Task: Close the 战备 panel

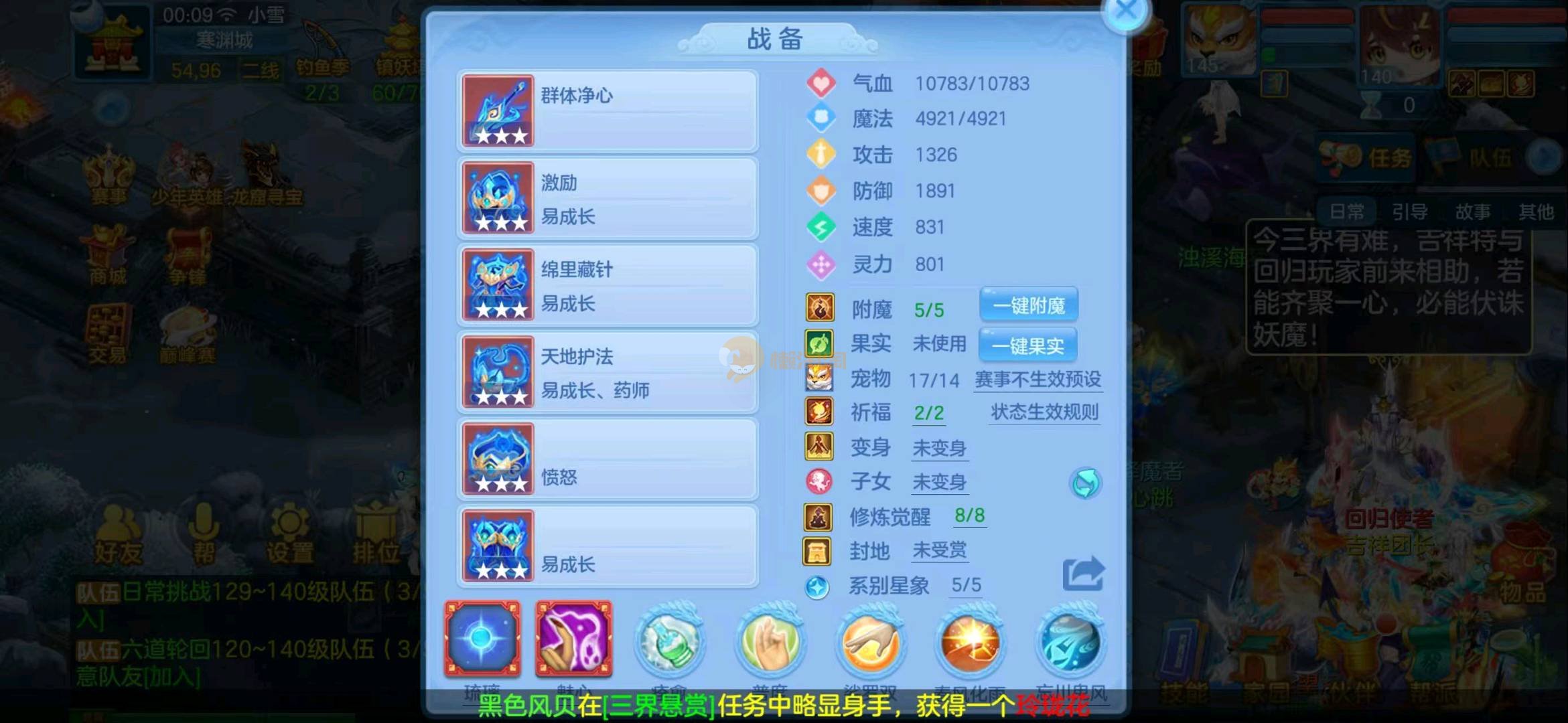Action: coord(1126,11)
